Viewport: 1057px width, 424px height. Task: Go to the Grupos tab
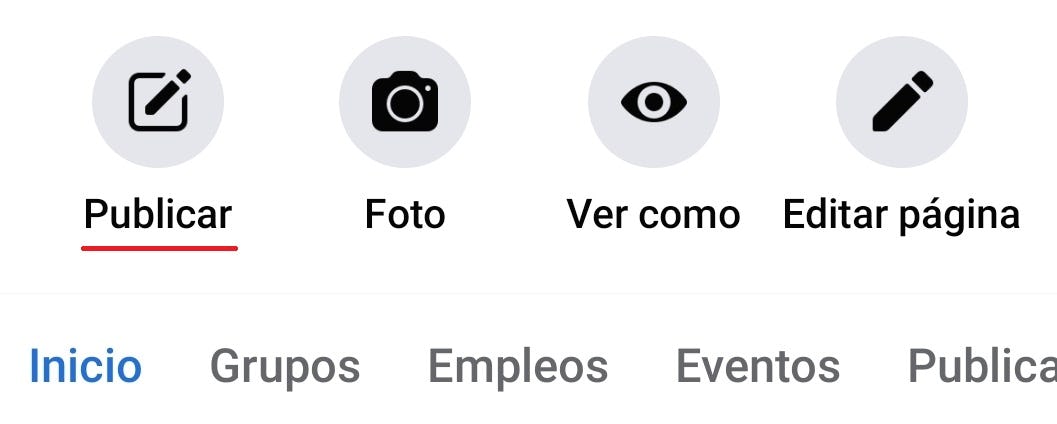[x=284, y=367]
